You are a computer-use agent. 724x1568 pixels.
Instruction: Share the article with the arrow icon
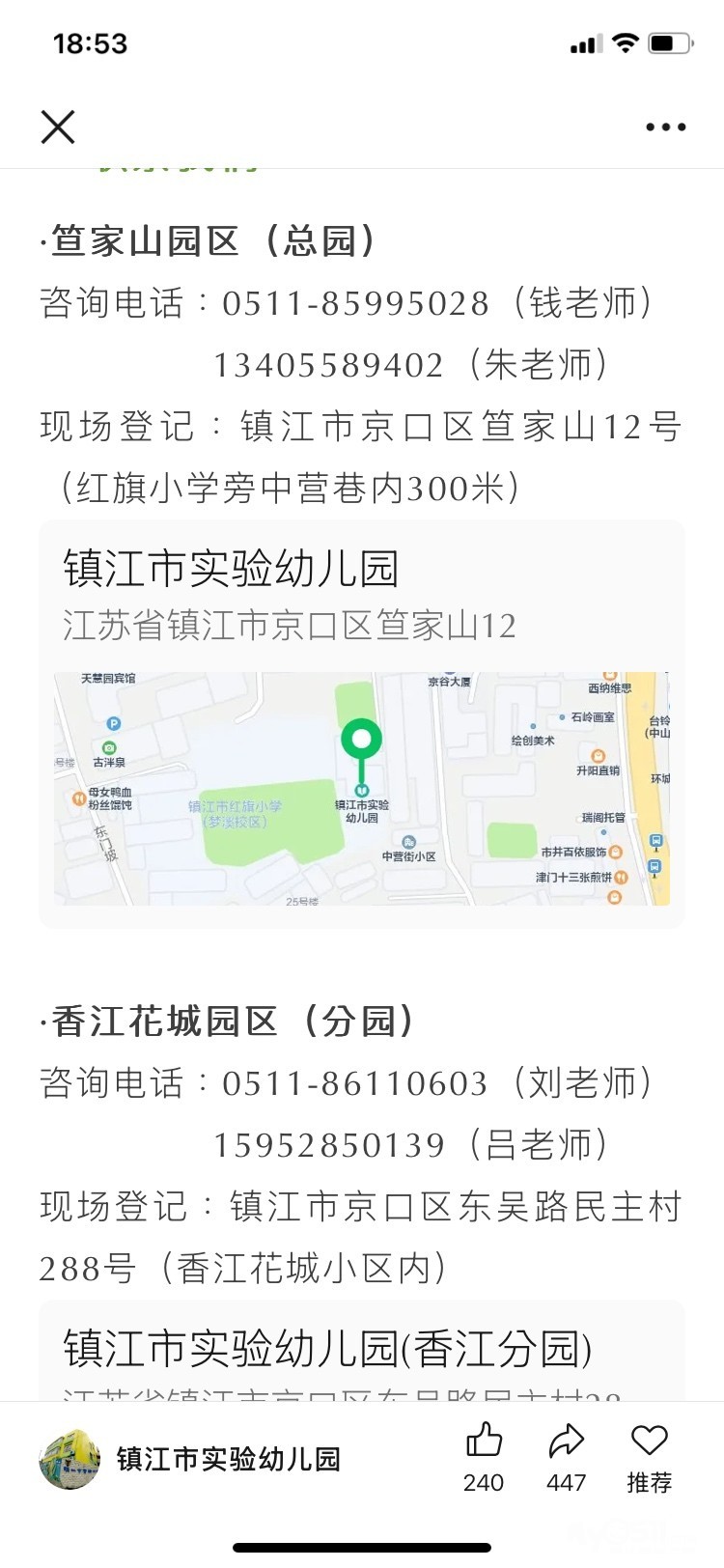coord(566,1442)
